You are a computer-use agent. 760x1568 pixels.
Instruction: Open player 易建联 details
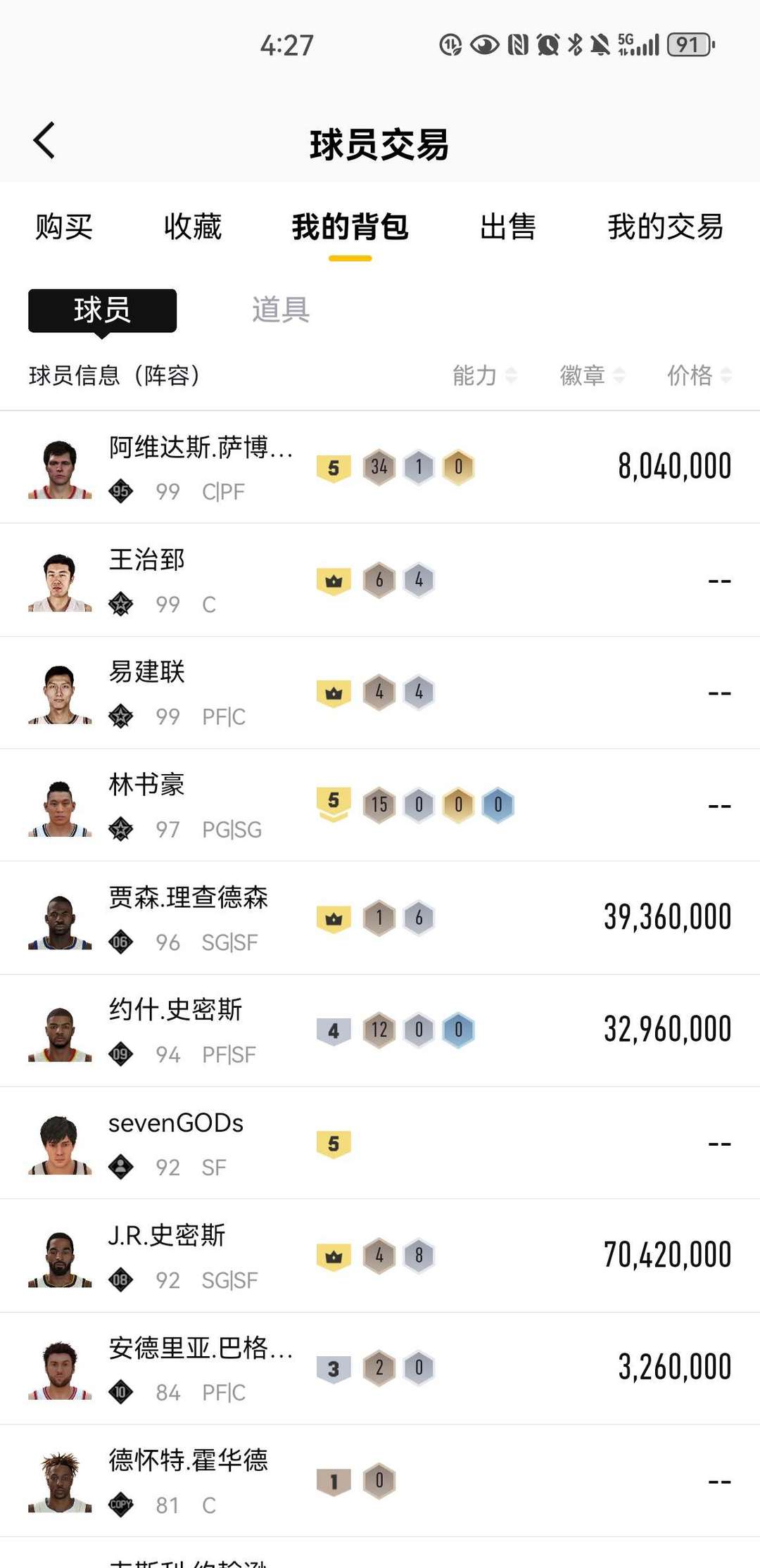146,673
